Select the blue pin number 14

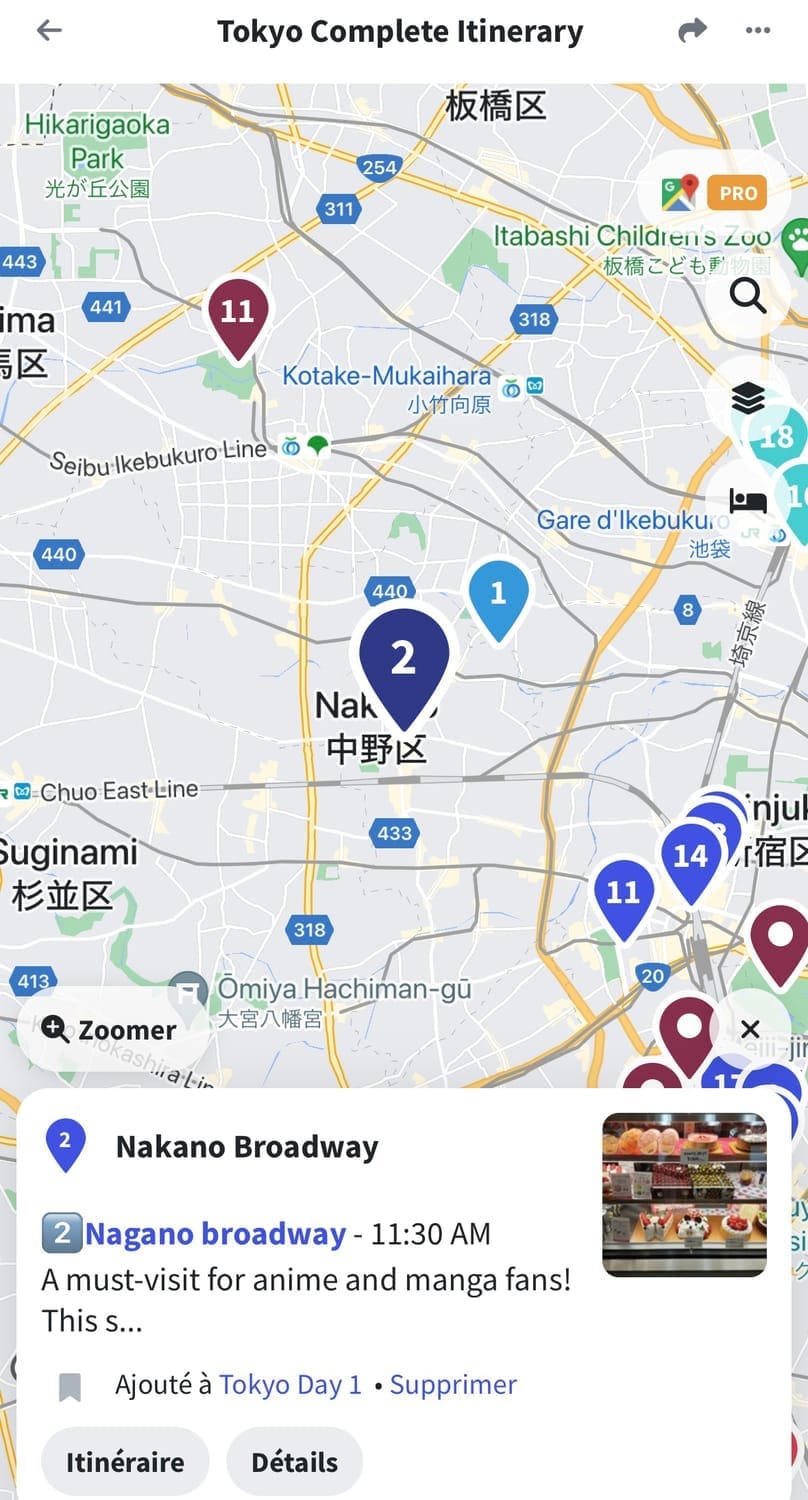tap(689, 858)
